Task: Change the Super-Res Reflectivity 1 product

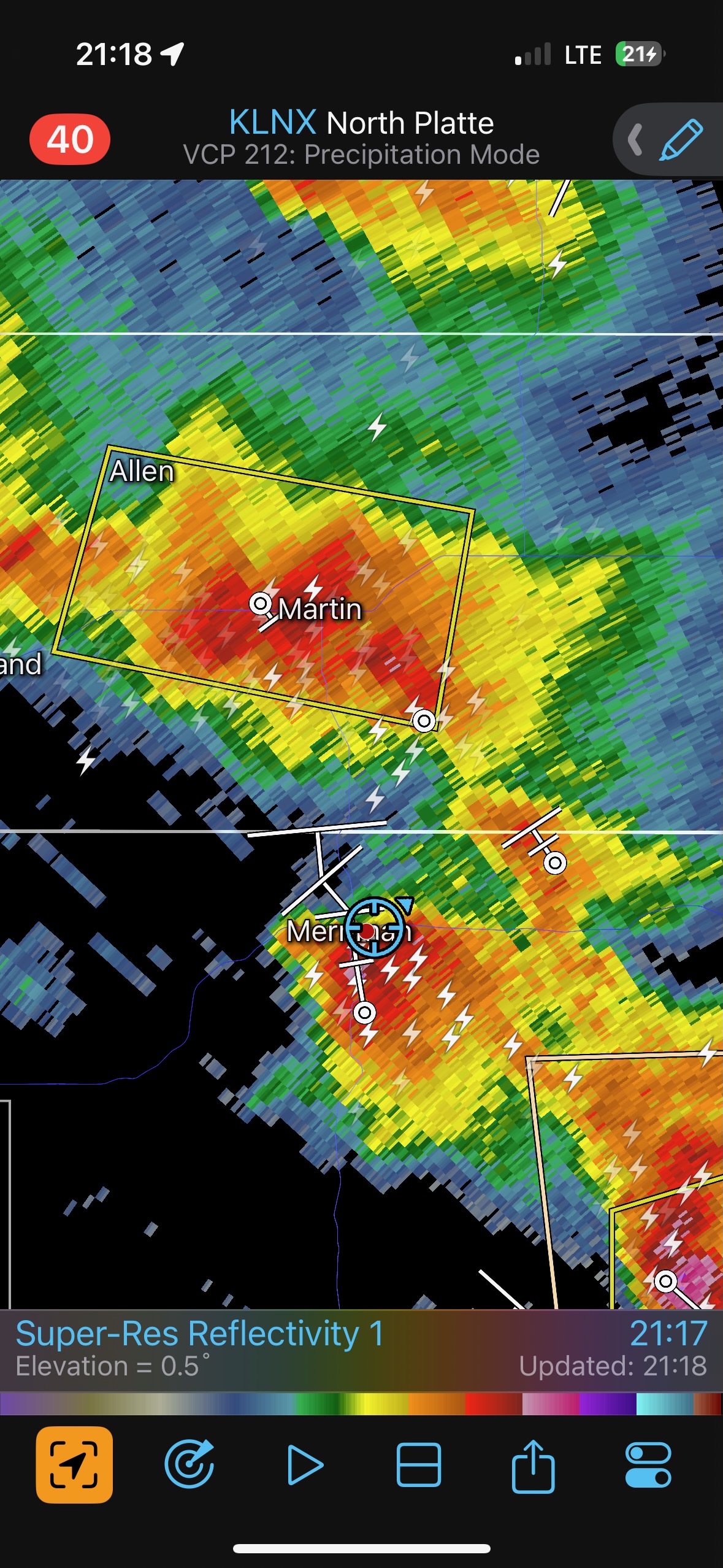Action: coord(200,1334)
